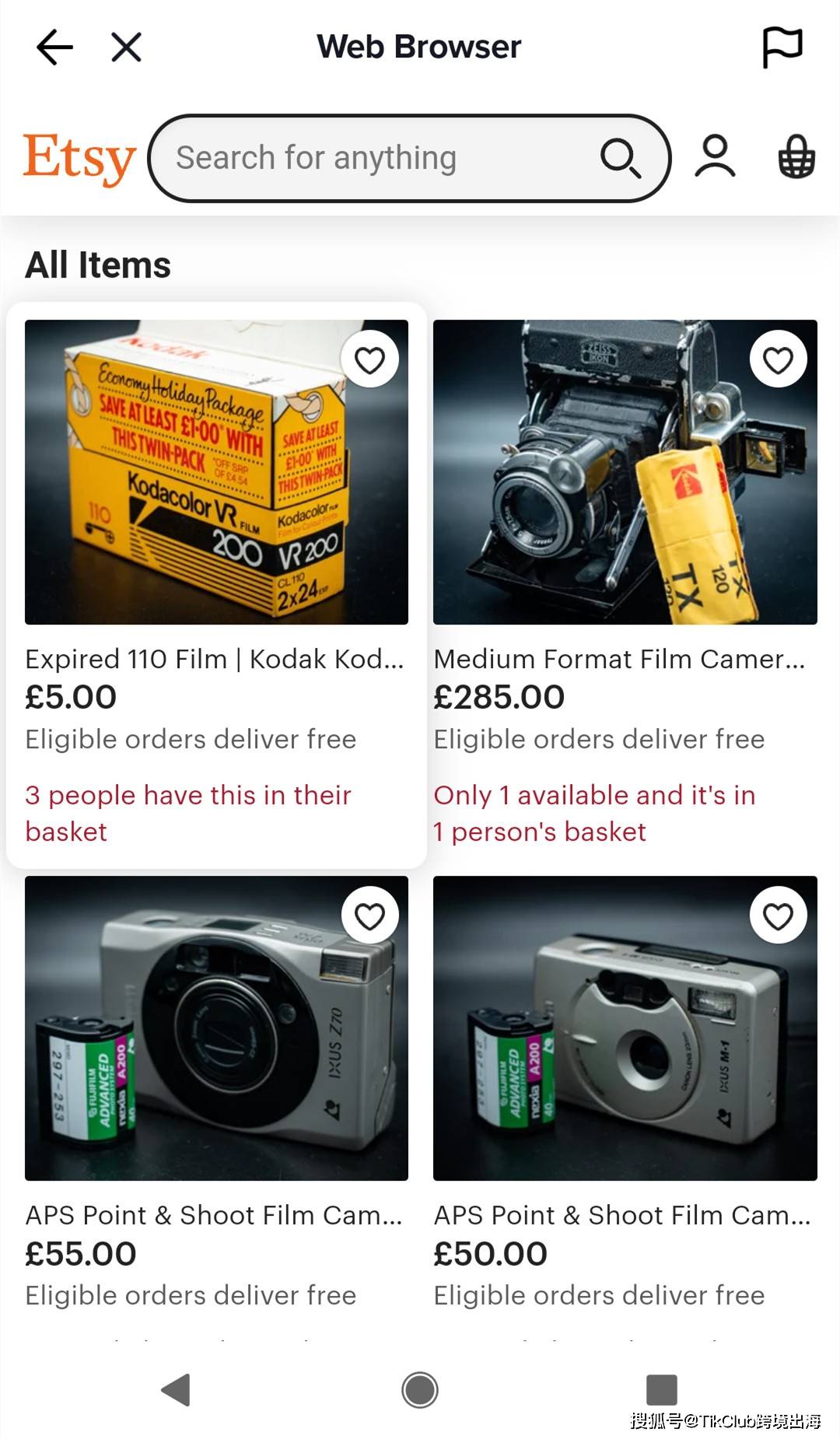Screen dimensions: 840x1439
Task: Open the account profile icon
Action: point(715,156)
